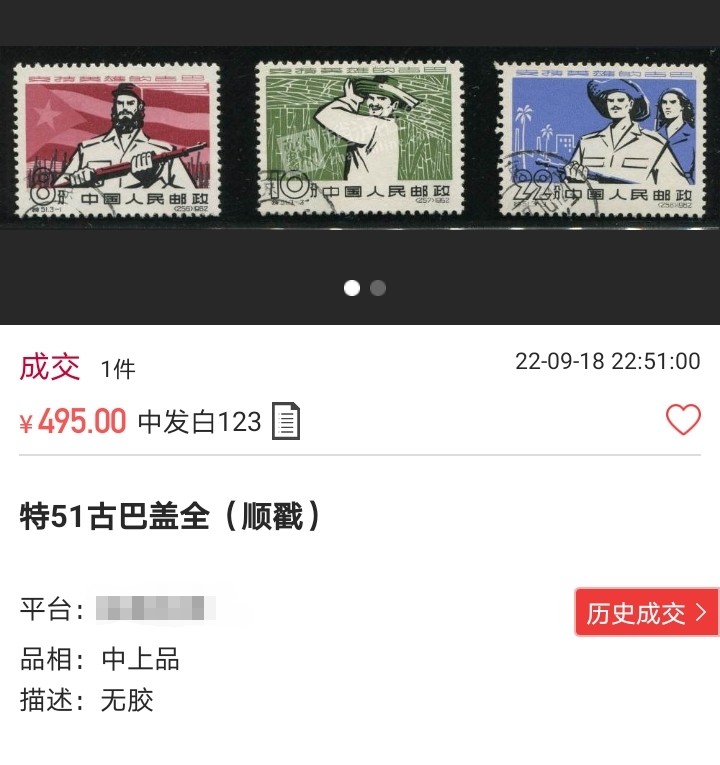The height and width of the screenshot is (765, 720).
Task: Add this stamp lot to favorites
Action: pyautogui.click(x=683, y=420)
